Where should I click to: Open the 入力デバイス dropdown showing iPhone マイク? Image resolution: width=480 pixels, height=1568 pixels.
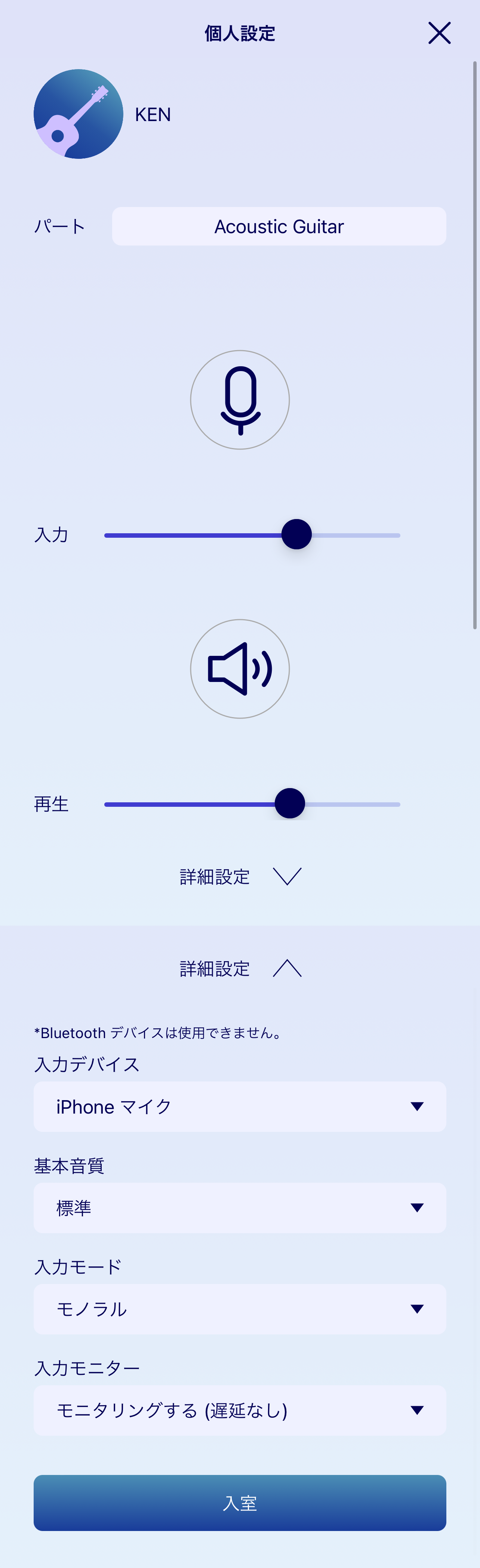pos(240,1106)
